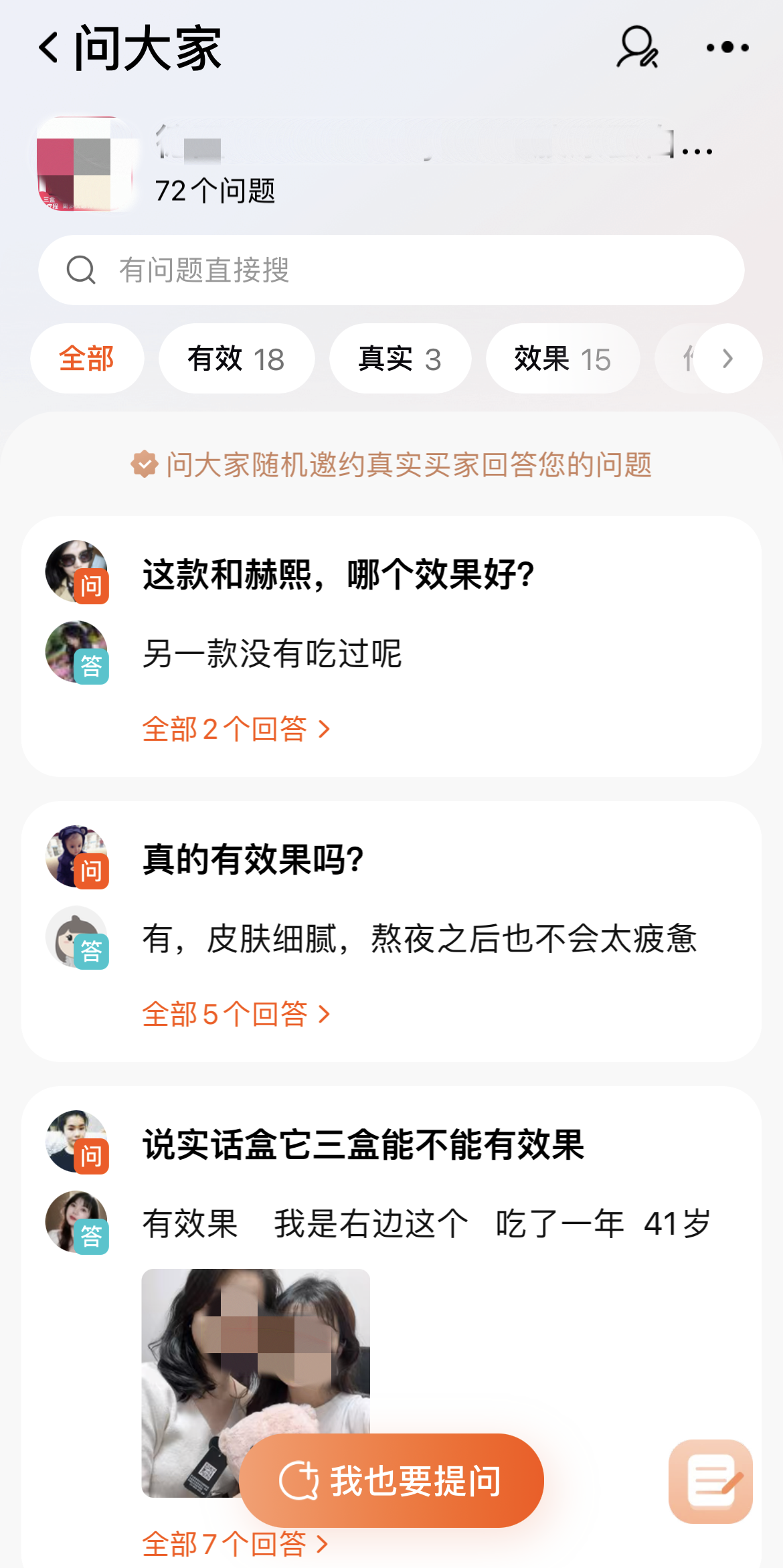Open the floating note edit button
The width and height of the screenshot is (783, 1568).
tap(711, 1481)
